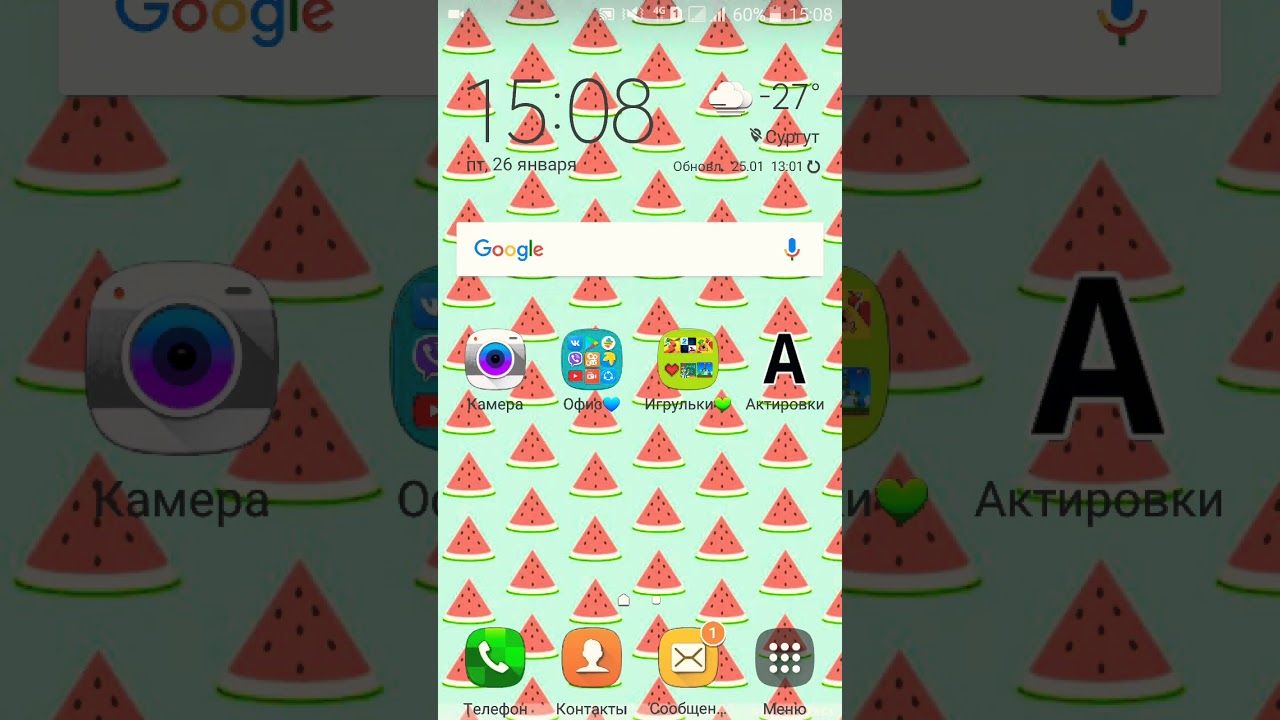Refresh the weather widget
This screenshot has height=720, width=1280.
pyautogui.click(x=813, y=167)
